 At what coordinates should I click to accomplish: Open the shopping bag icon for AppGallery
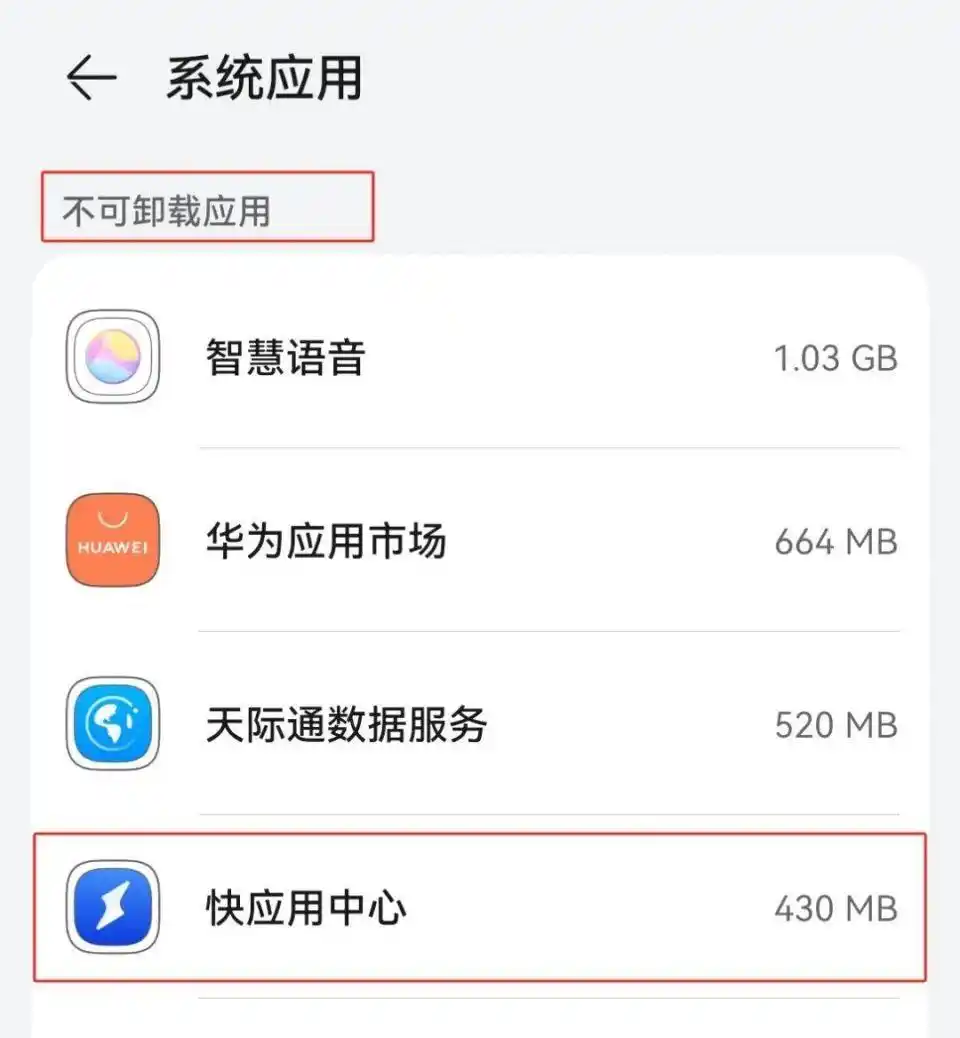click(x=111, y=541)
